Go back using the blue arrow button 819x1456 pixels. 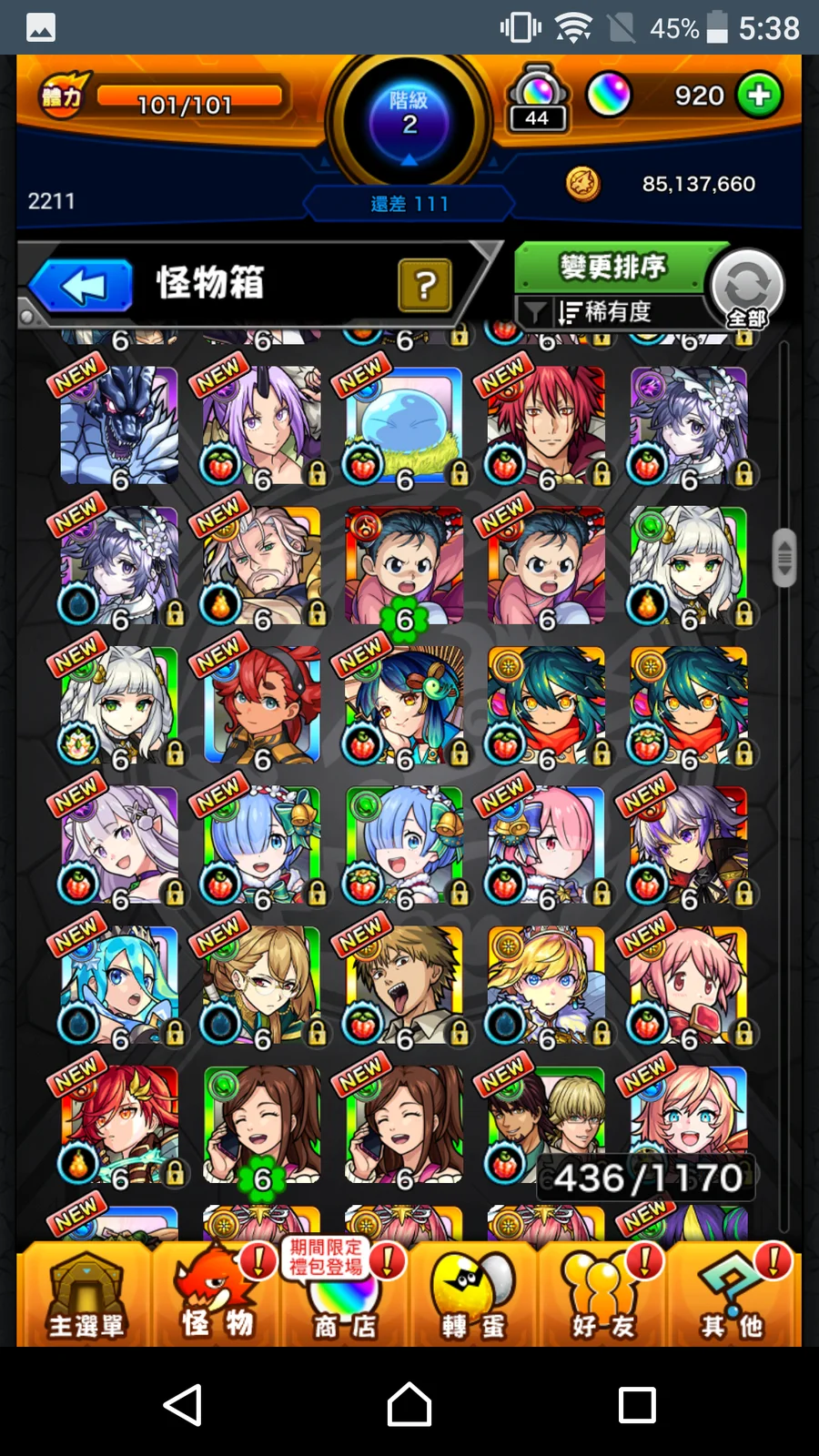tap(82, 286)
